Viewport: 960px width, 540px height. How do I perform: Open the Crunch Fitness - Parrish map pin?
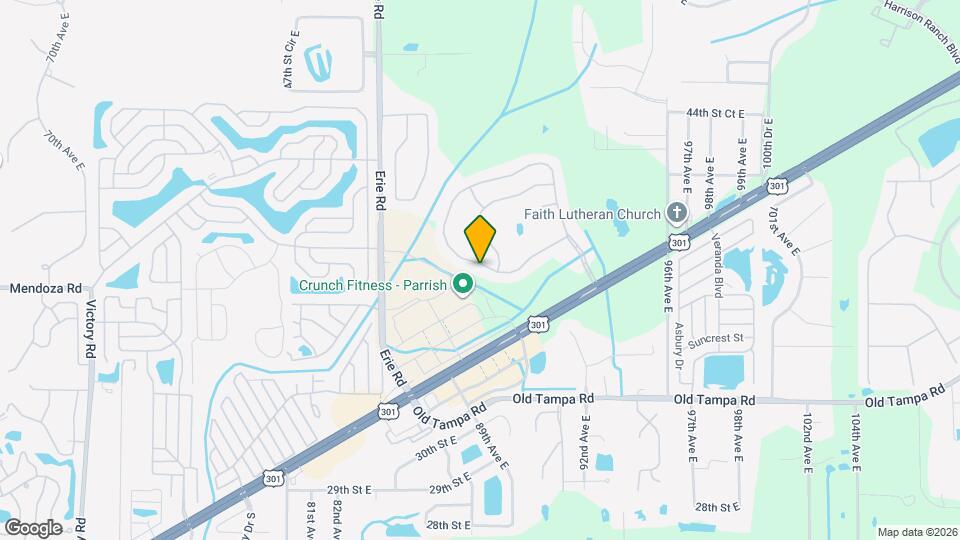click(x=462, y=285)
